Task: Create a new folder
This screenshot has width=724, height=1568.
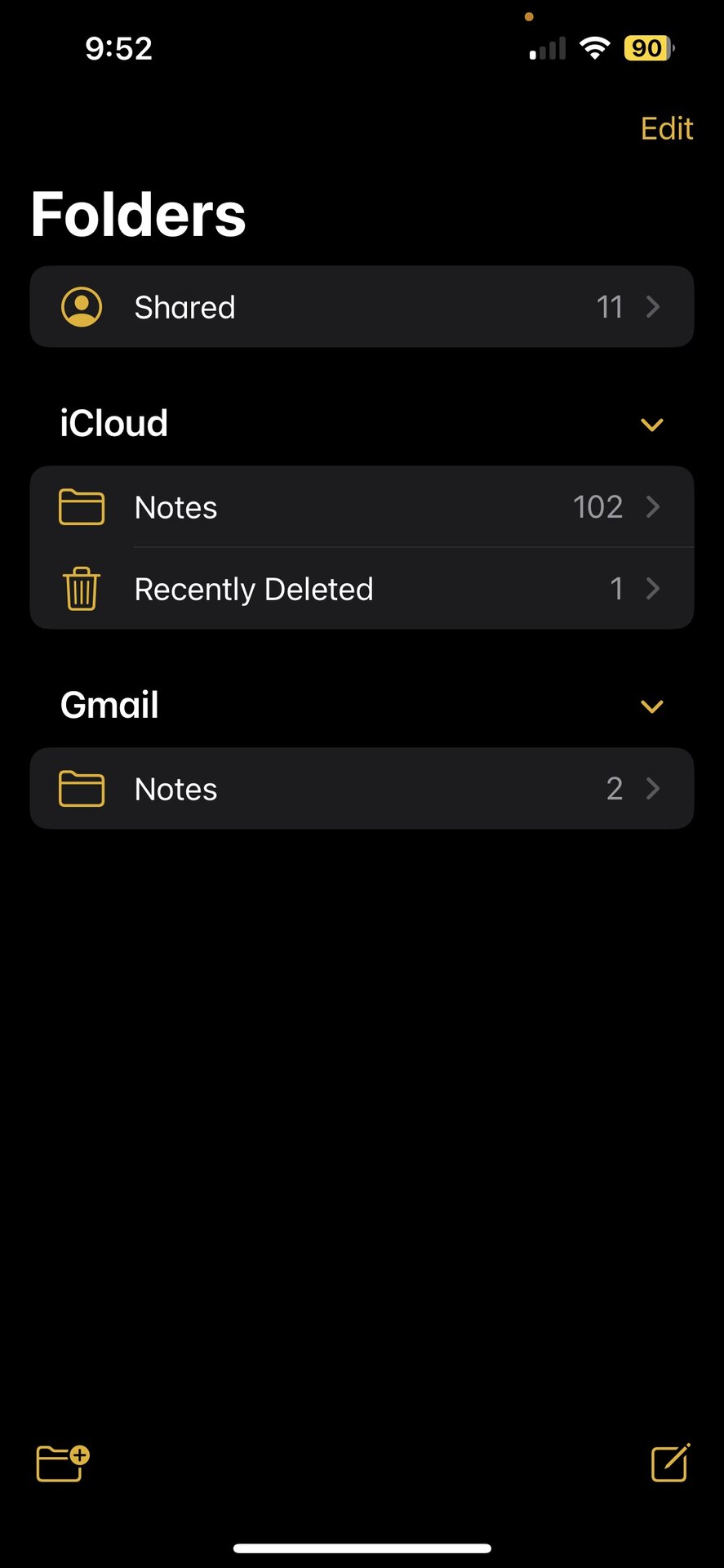Action: coord(62,1463)
